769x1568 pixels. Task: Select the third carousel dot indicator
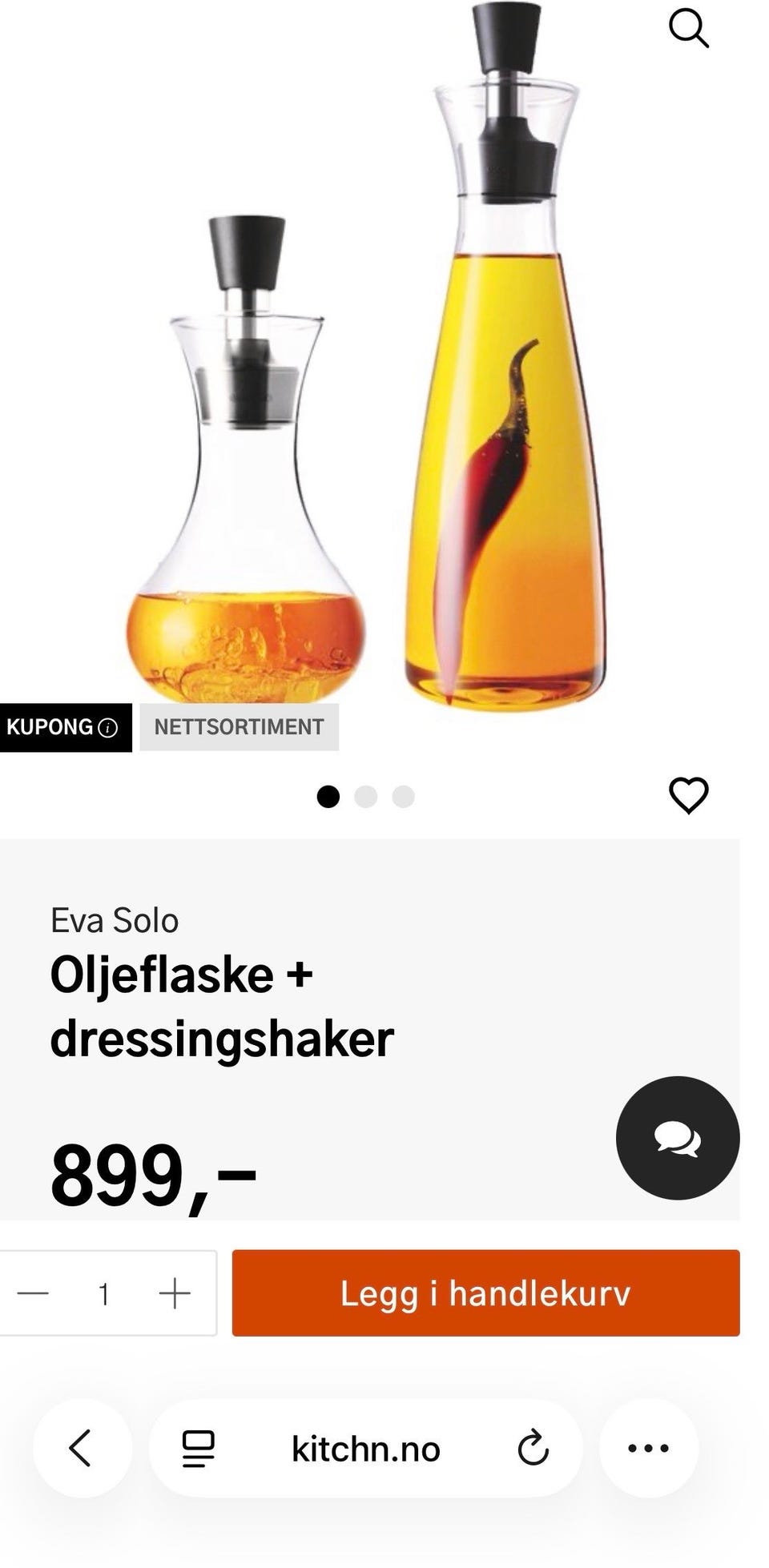(402, 796)
